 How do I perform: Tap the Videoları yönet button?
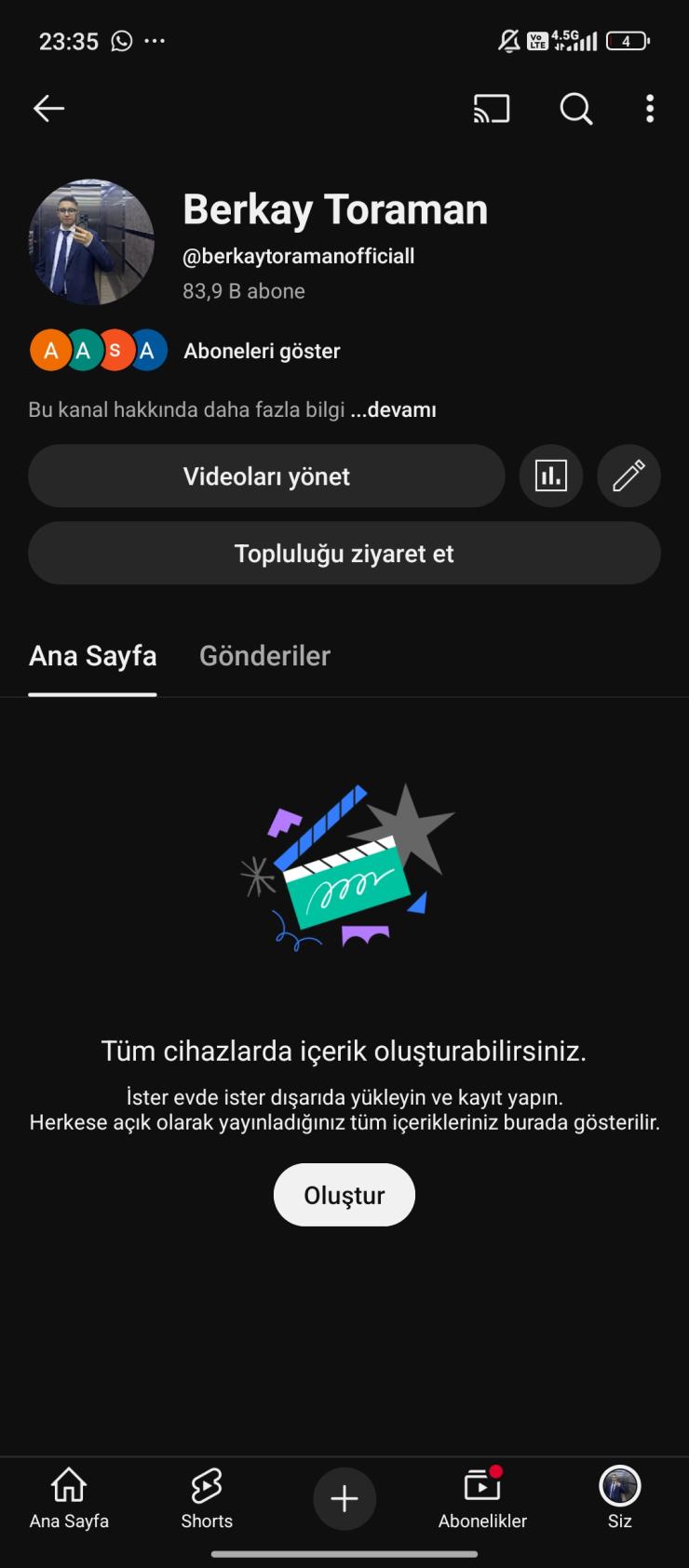pos(266,476)
